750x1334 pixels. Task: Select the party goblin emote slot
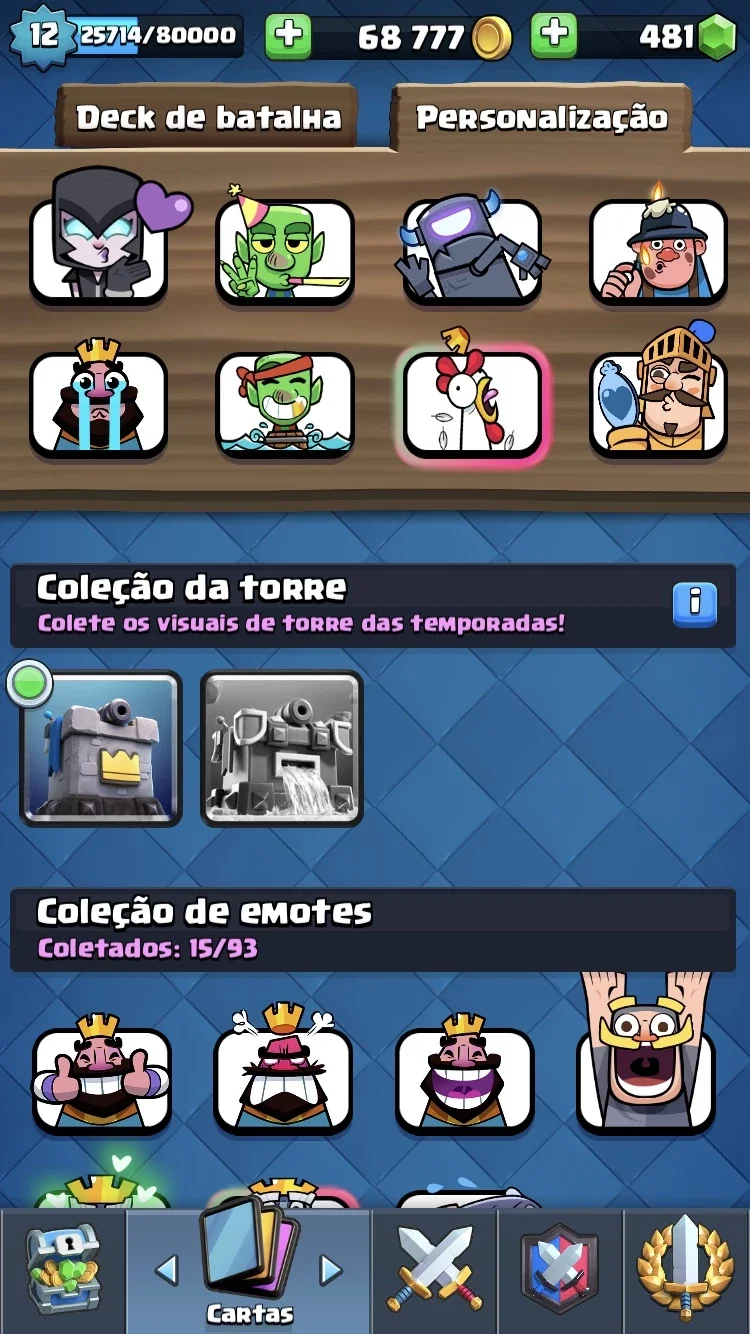click(285, 250)
